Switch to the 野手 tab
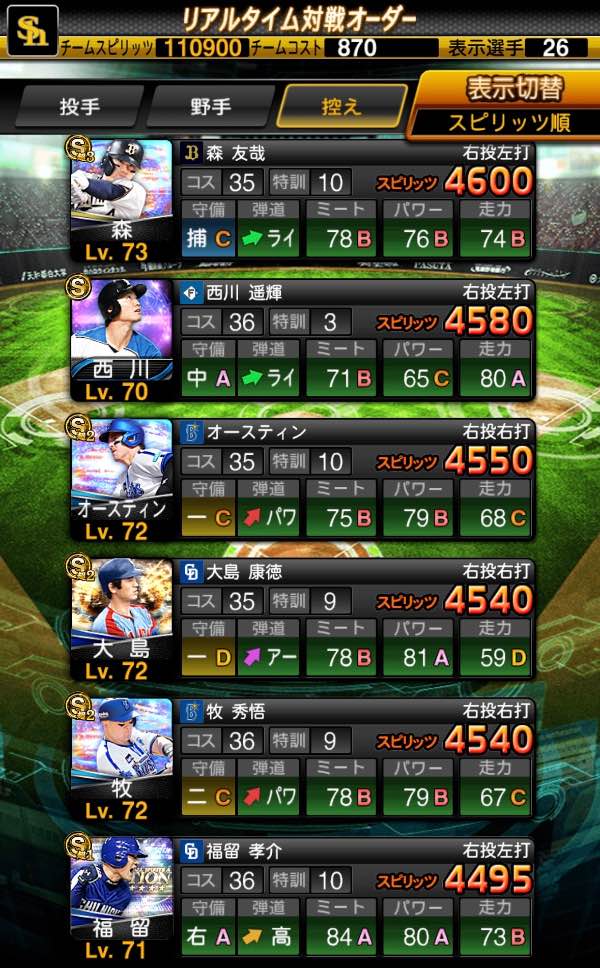This screenshot has width=600, height=968. [210, 107]
